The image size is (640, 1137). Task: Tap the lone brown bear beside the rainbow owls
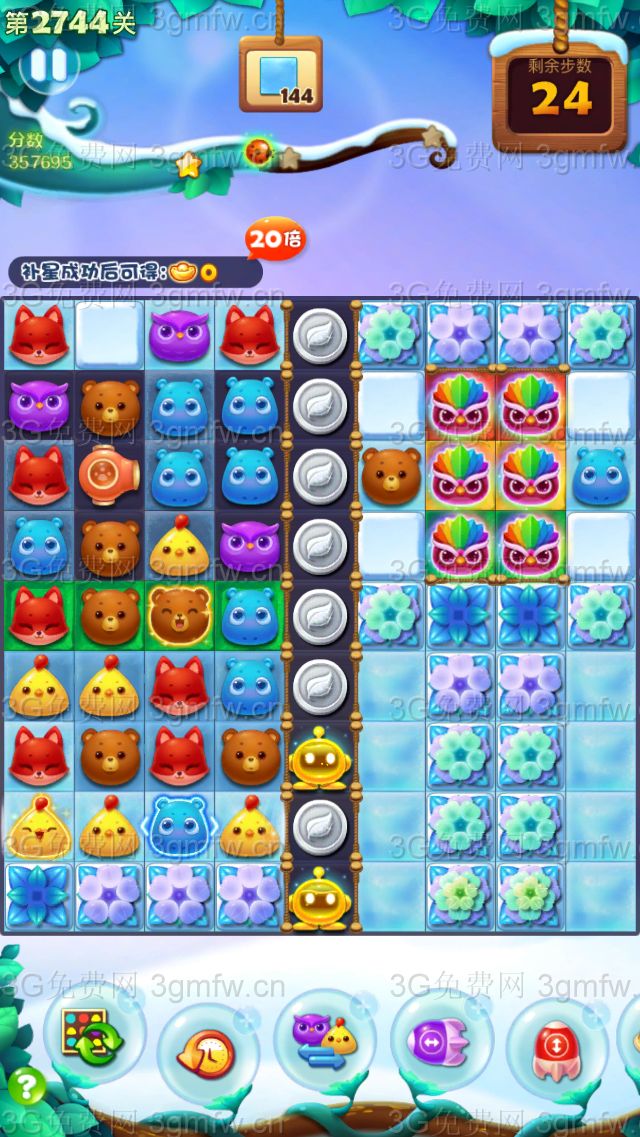[x=390, y=474]
